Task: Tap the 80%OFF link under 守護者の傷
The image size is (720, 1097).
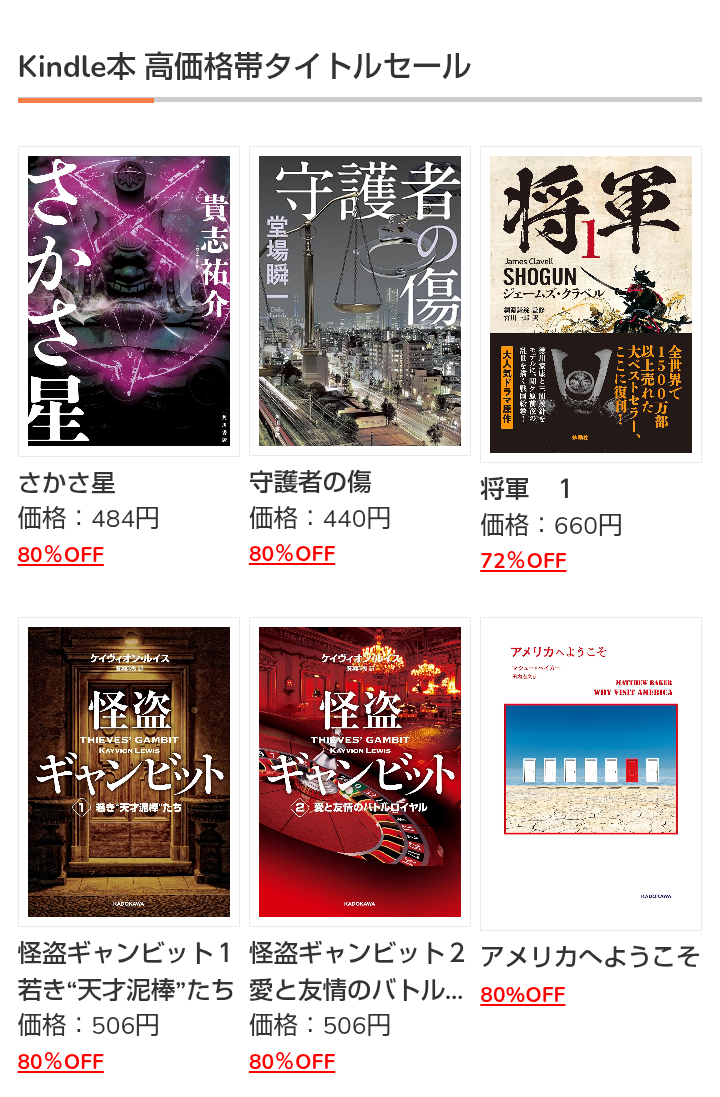Action: click(292, 554)
